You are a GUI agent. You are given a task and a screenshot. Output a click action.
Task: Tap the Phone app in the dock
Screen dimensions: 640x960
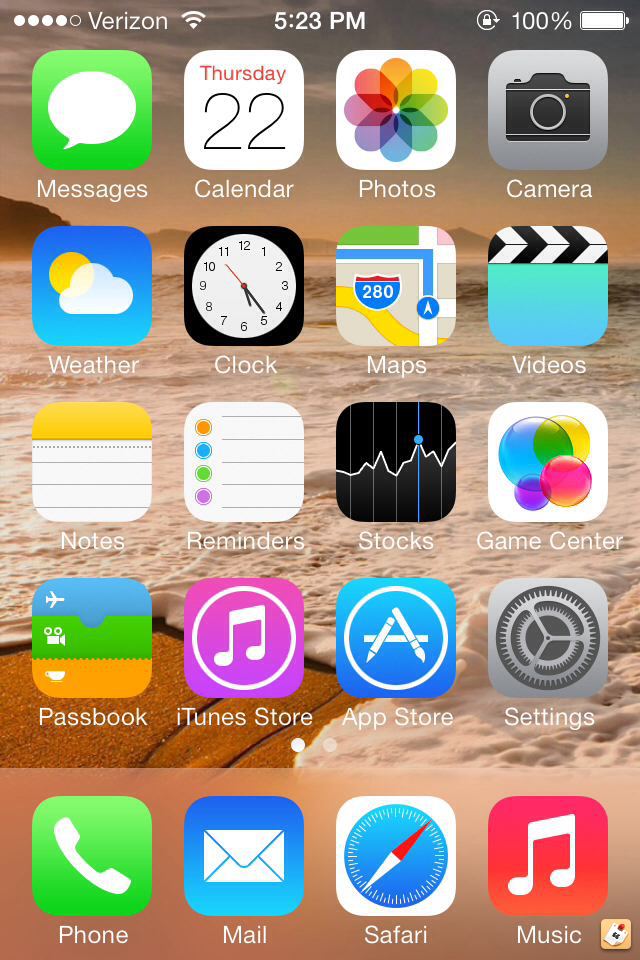(92, 856)
